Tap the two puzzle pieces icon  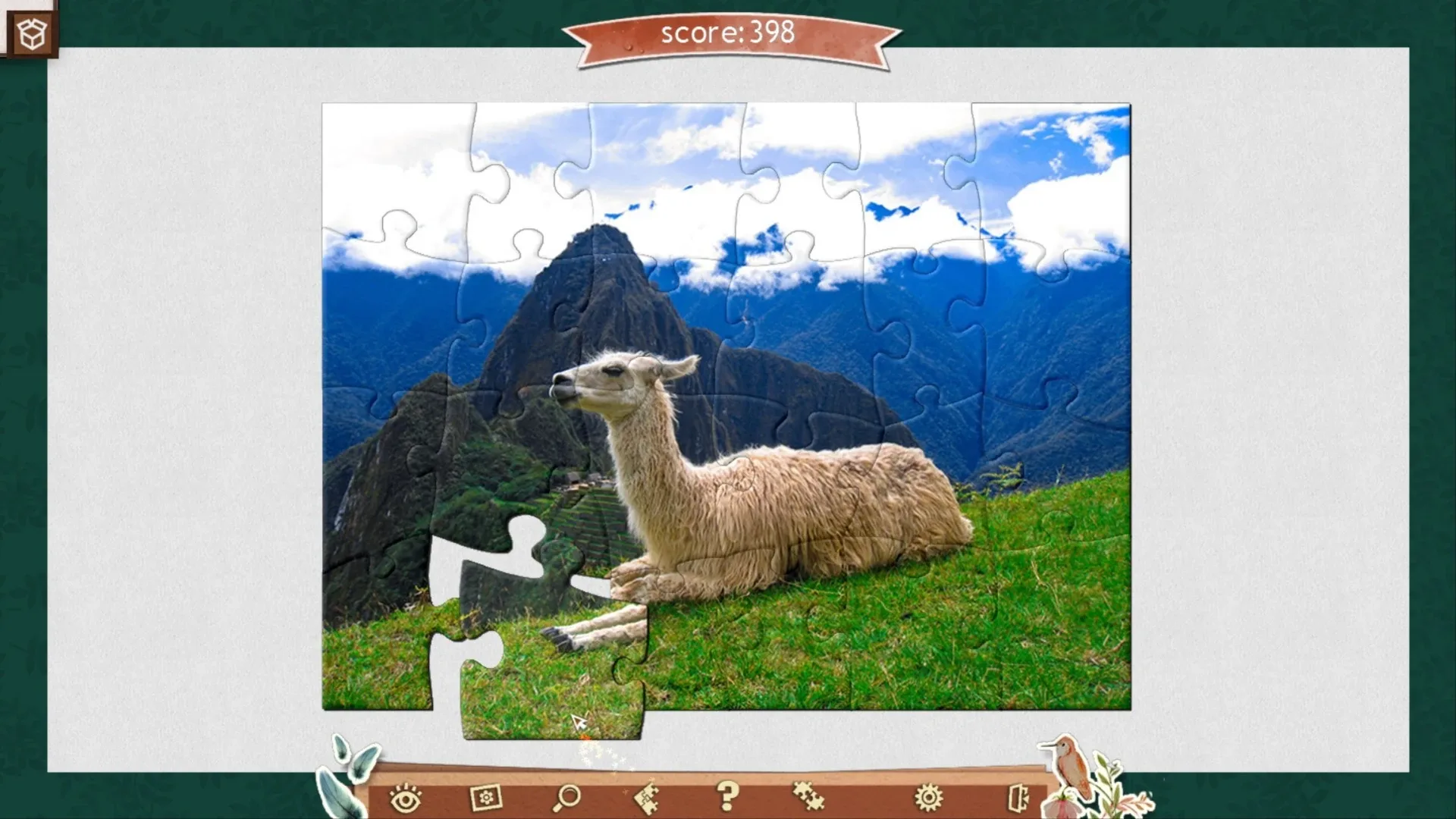pyautogui.click(x=808, y=797)
